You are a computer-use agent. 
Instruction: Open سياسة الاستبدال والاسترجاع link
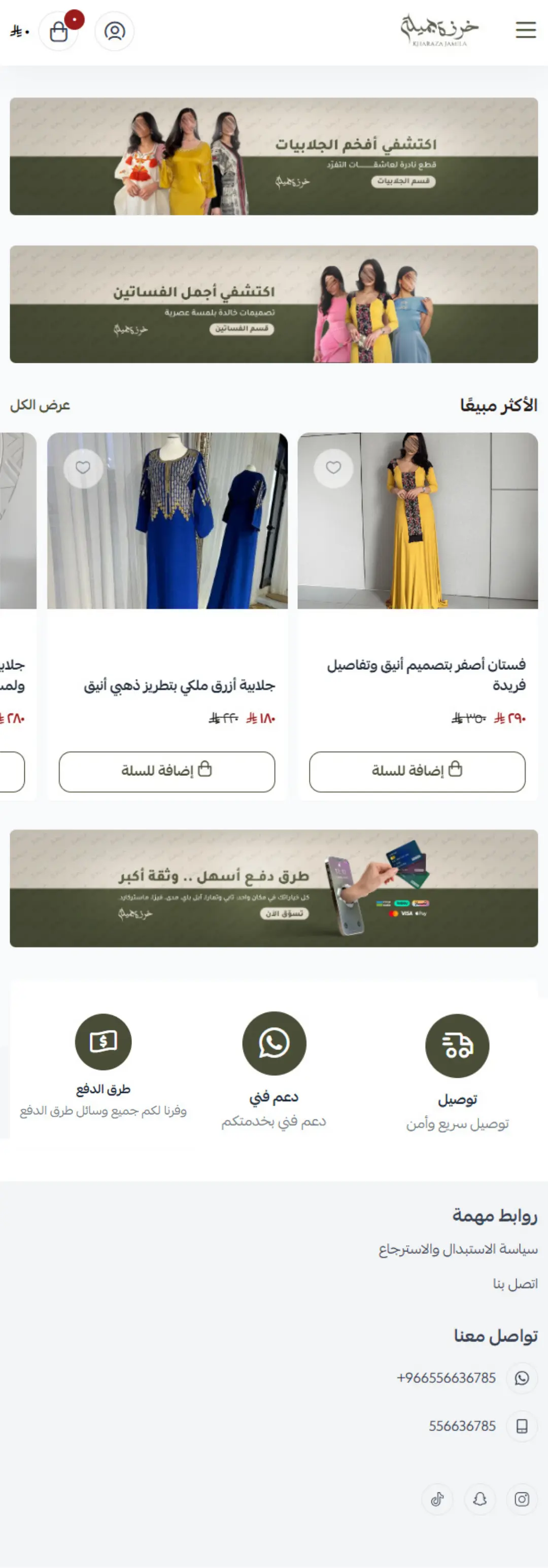[458, 1250]
